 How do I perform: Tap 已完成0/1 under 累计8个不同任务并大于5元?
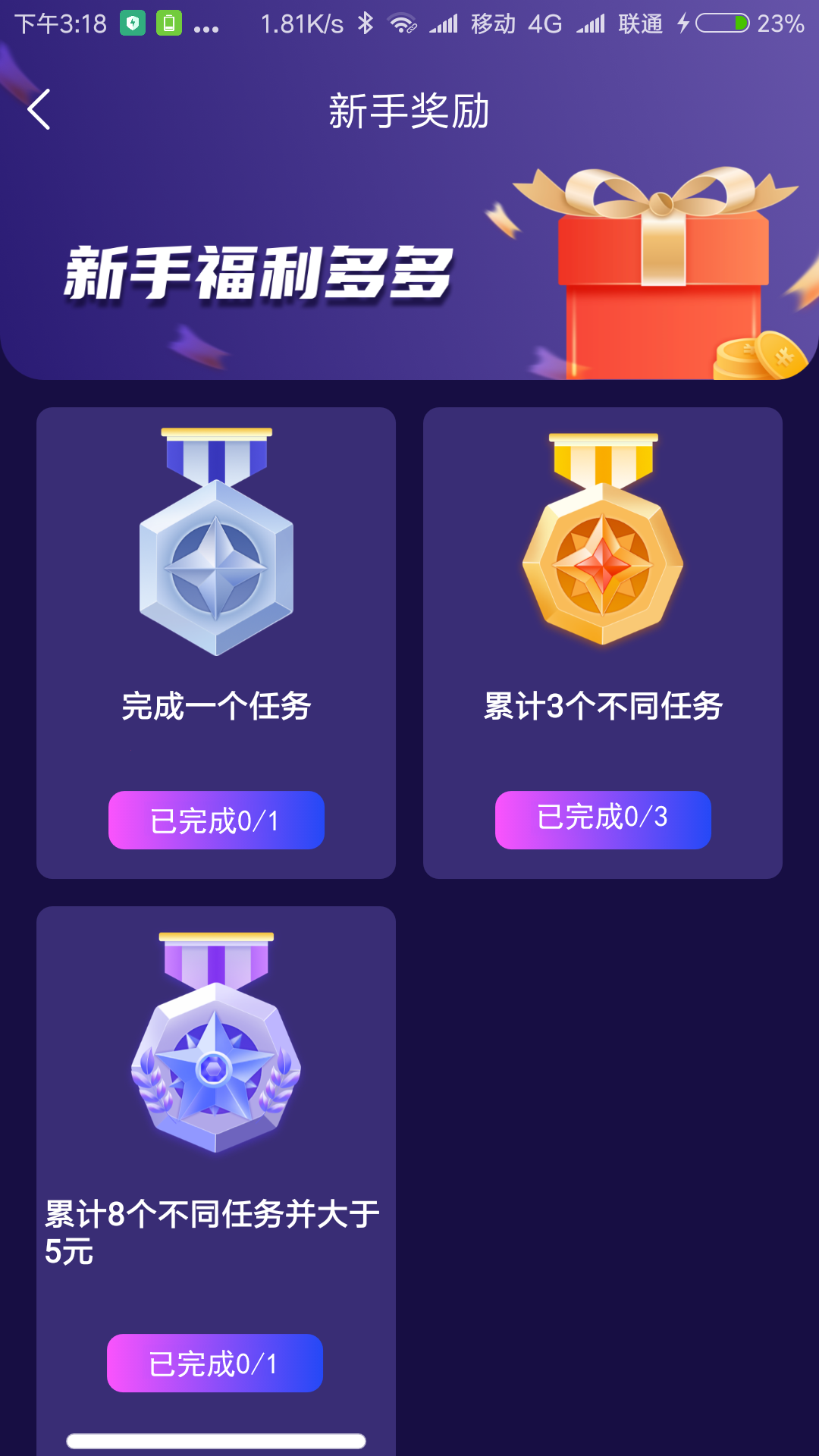coord(215,1363)
